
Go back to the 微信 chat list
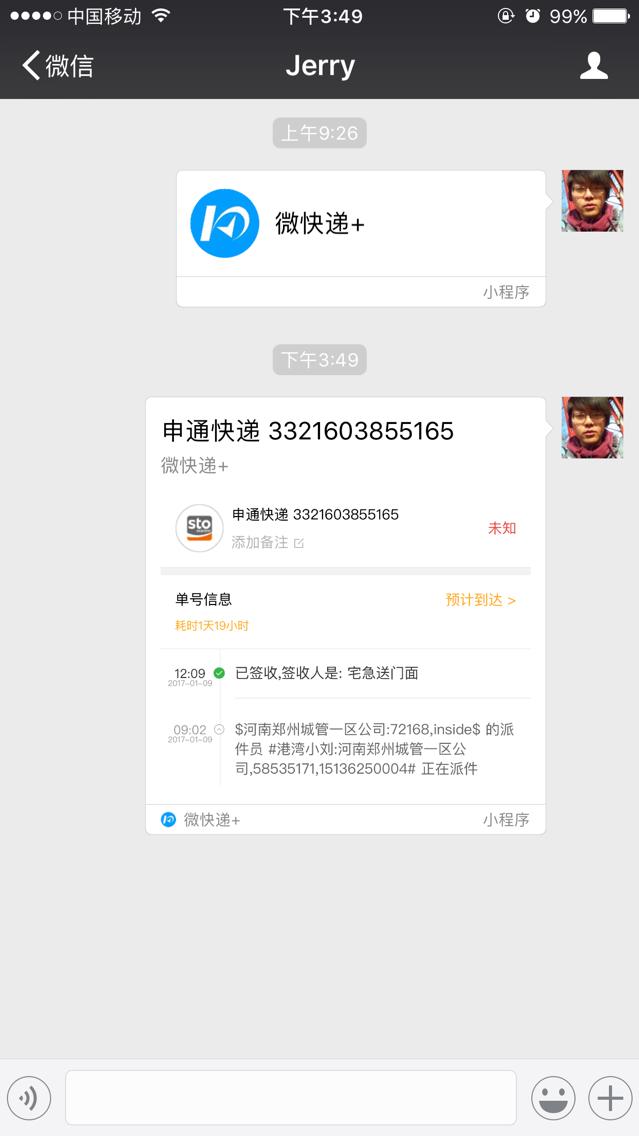coord(58,66)
